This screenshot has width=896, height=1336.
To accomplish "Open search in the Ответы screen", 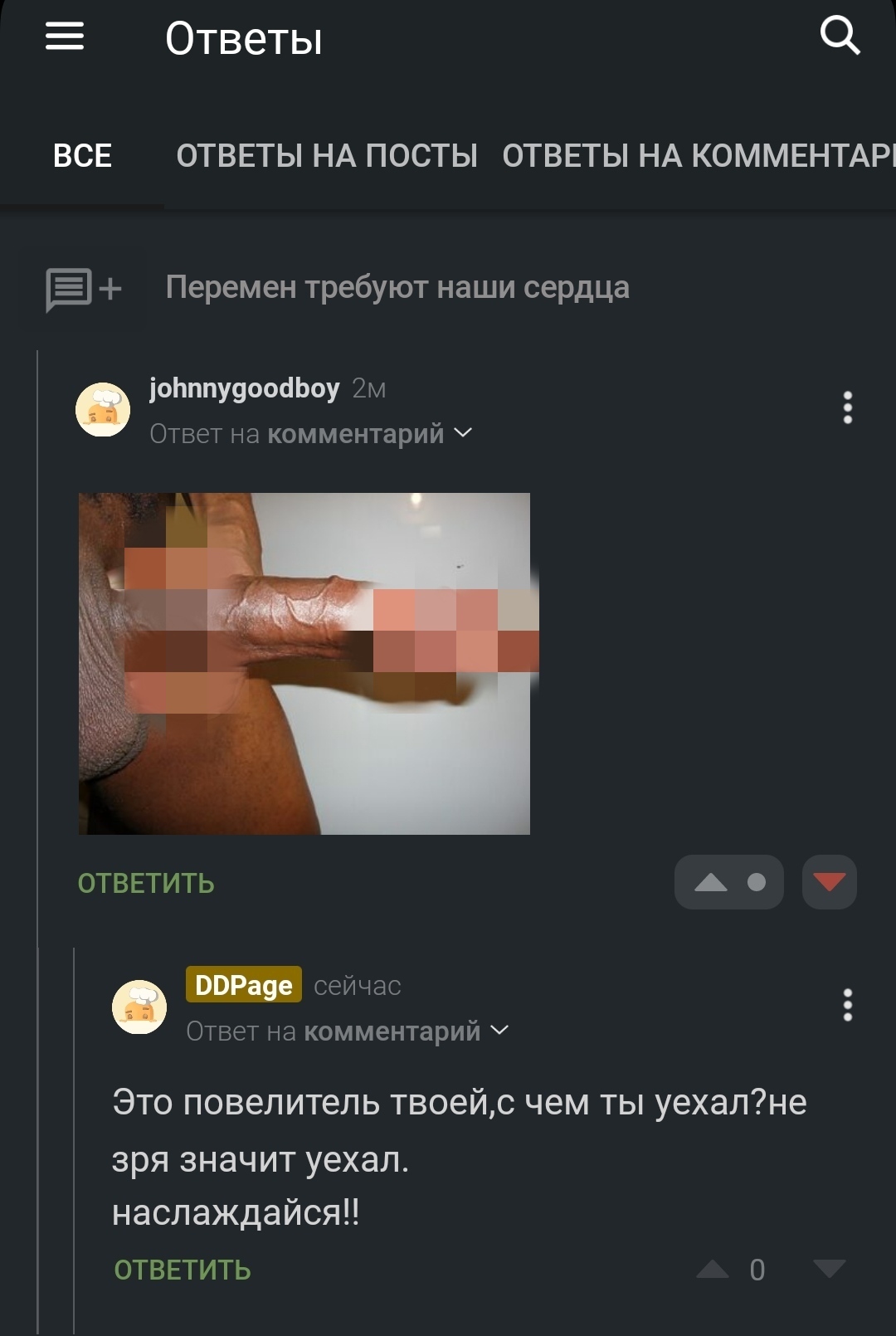I will [x=839, y=37].
